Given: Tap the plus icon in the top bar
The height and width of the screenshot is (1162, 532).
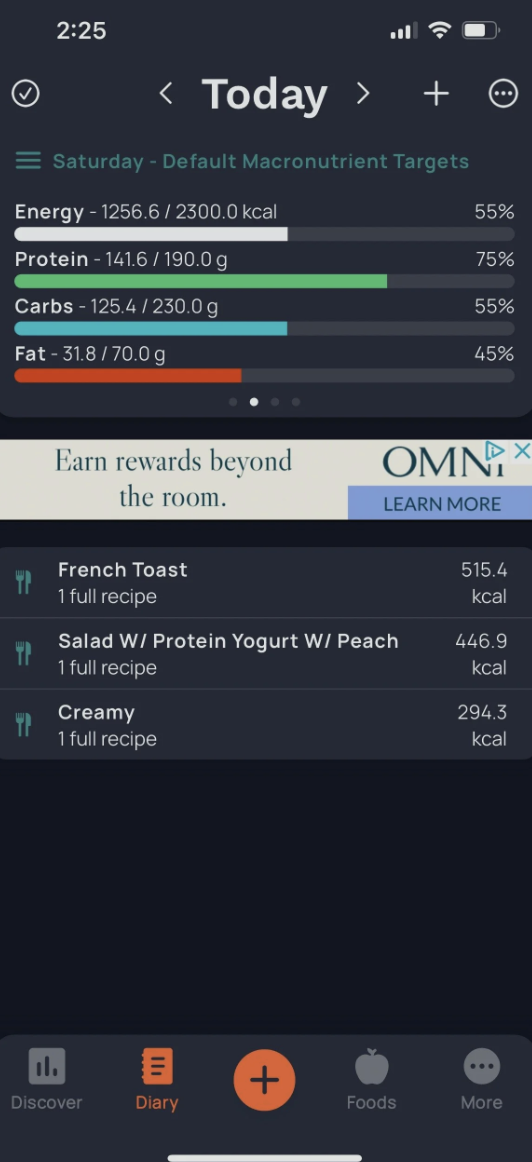Looking at the screenshot, I should coord(436,94).
